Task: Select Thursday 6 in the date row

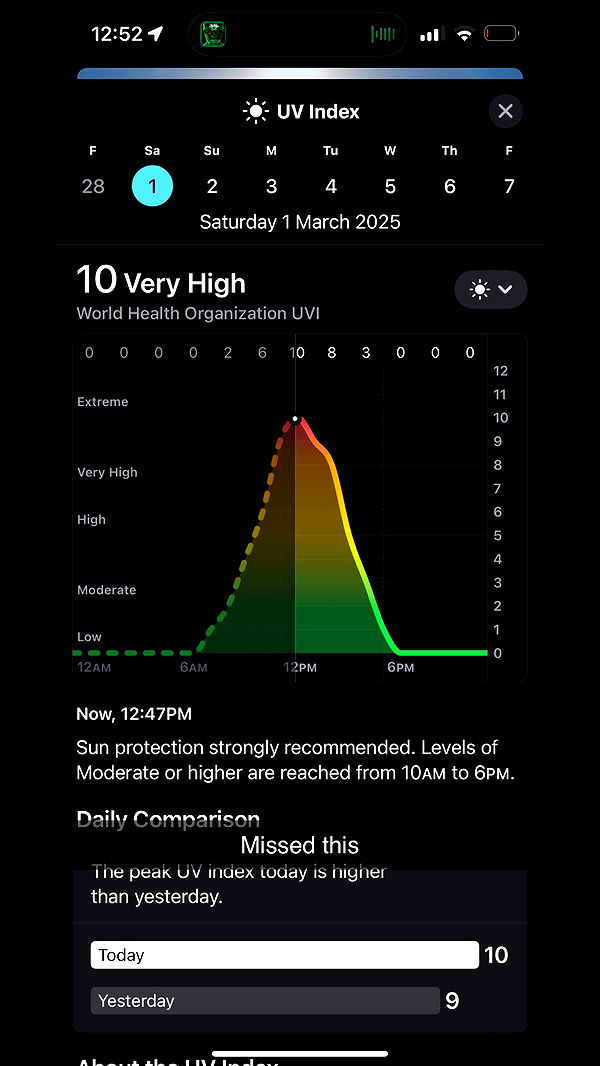Action: click(x=450, y=186)
